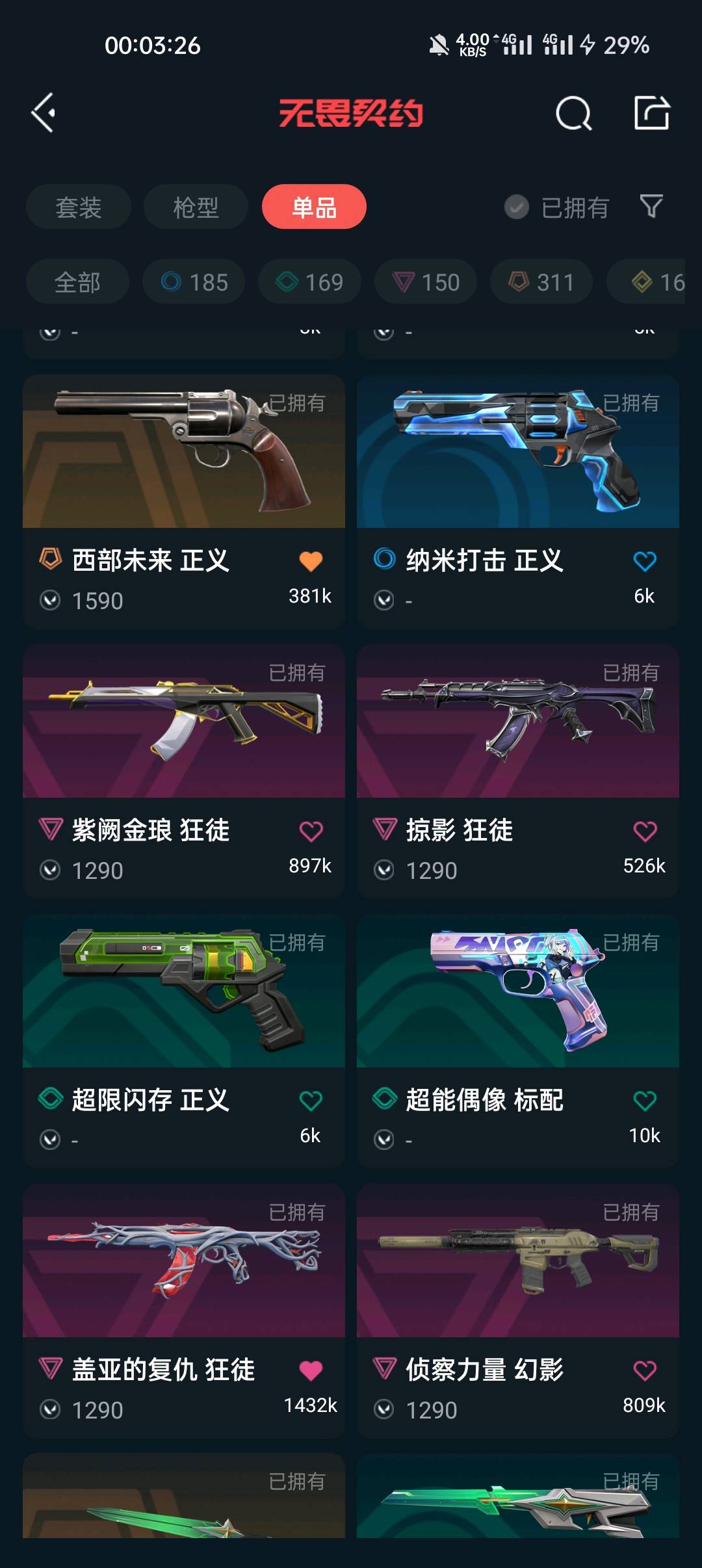Like the 掠影 狂徒 skin
The image size is (702, 1568).
pos(644,831)
